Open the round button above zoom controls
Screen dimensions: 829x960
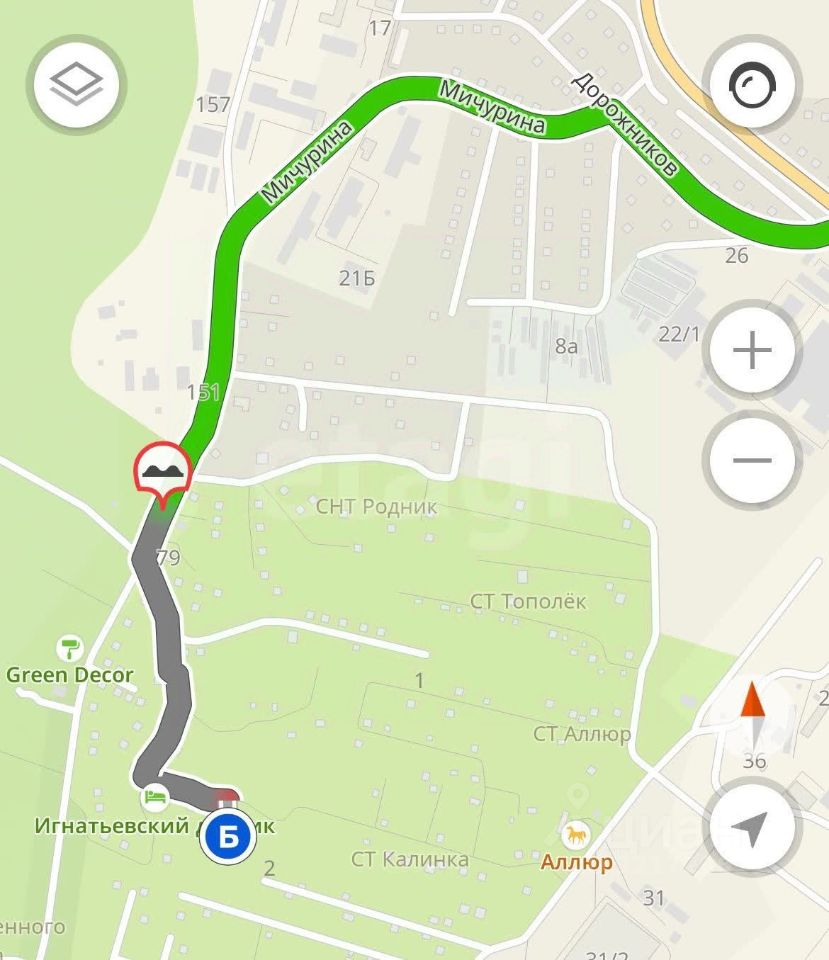752,88
